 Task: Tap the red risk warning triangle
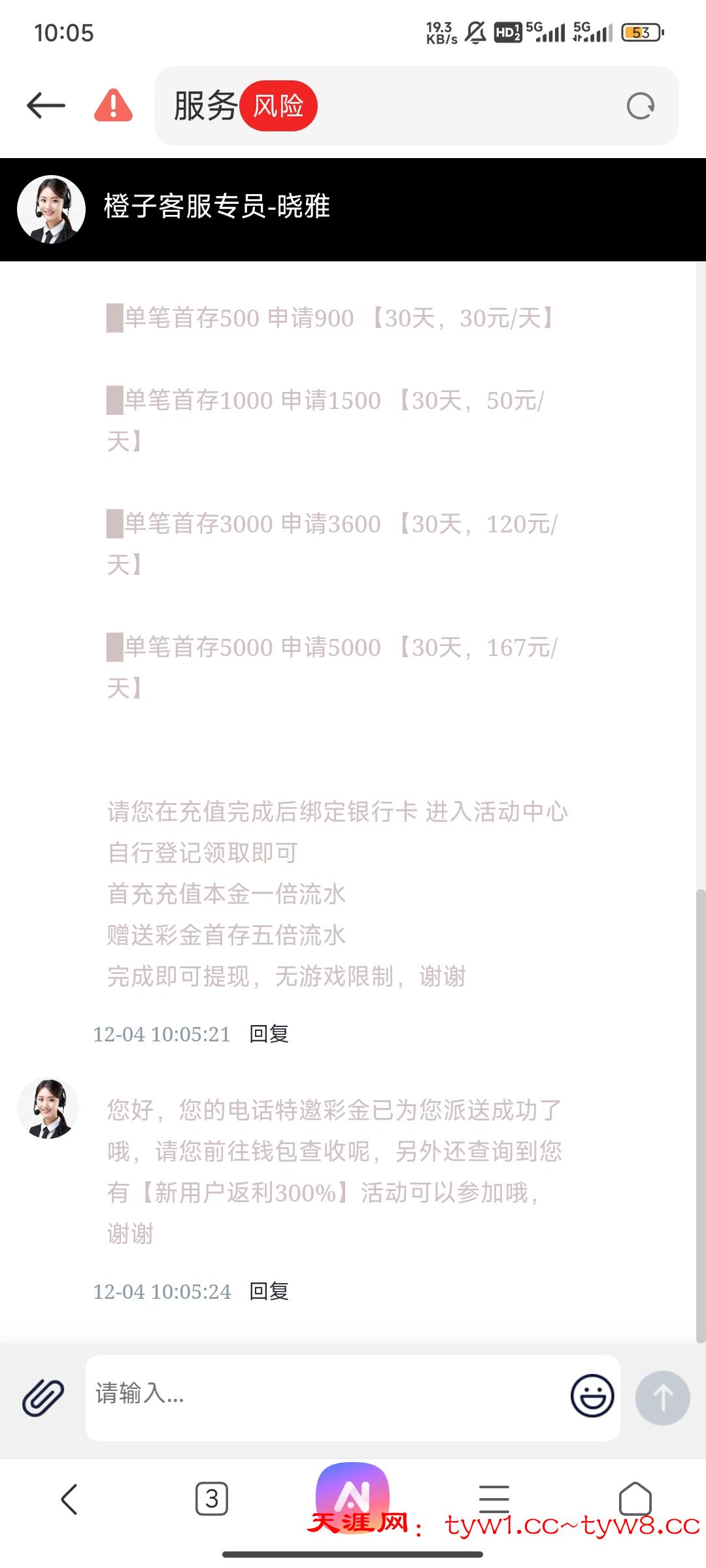click(x=113, y=105)
